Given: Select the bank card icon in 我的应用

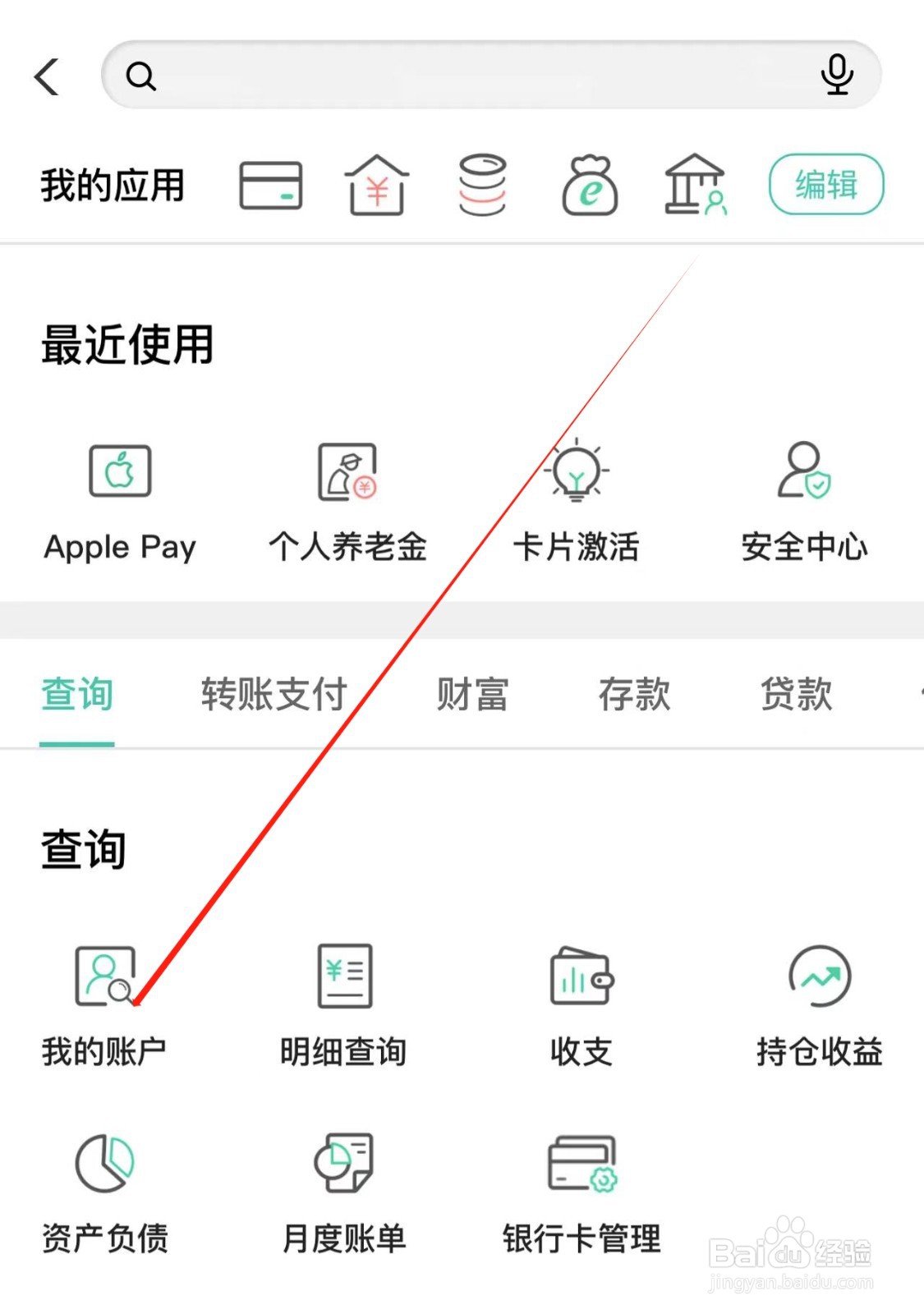Looking at the screenshot, I should click(x=271, y=186).
